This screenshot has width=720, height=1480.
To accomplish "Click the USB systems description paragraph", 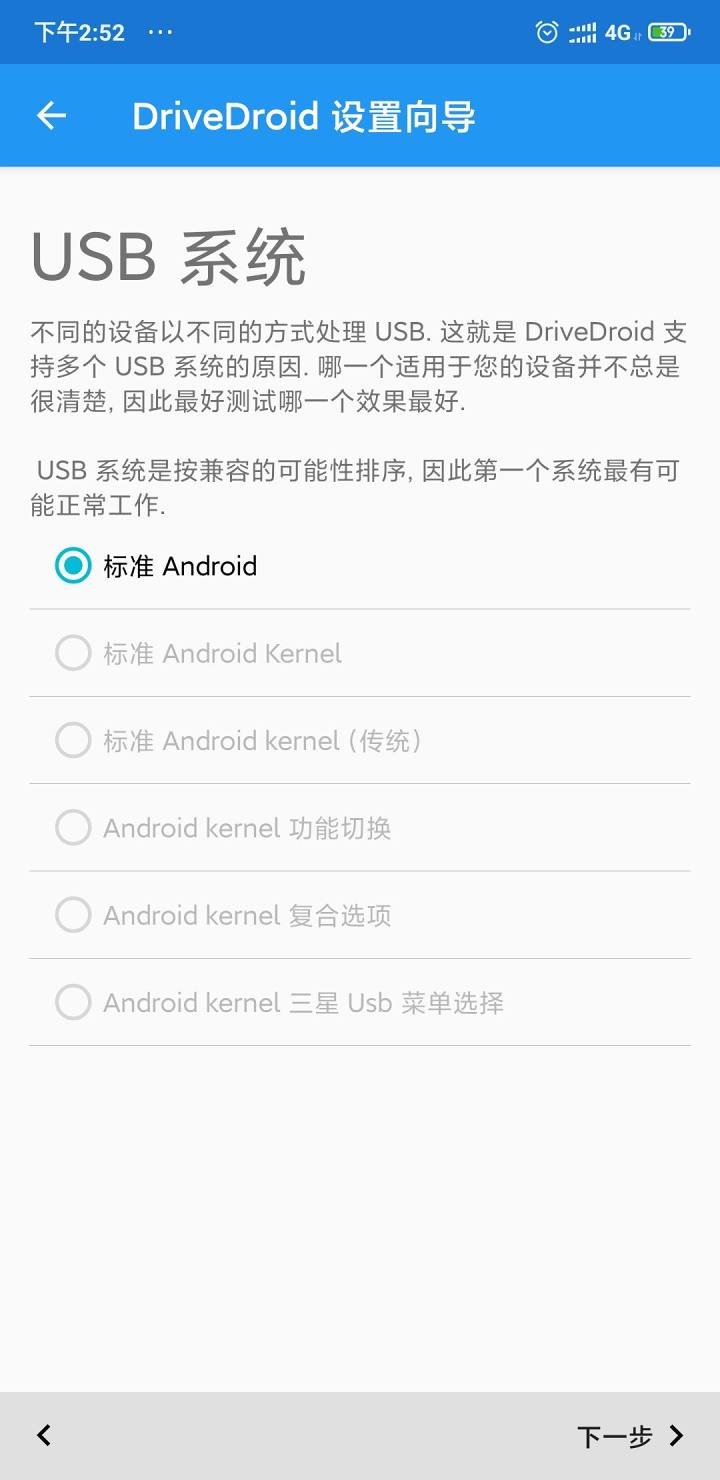I will click(x=360, y=366).
